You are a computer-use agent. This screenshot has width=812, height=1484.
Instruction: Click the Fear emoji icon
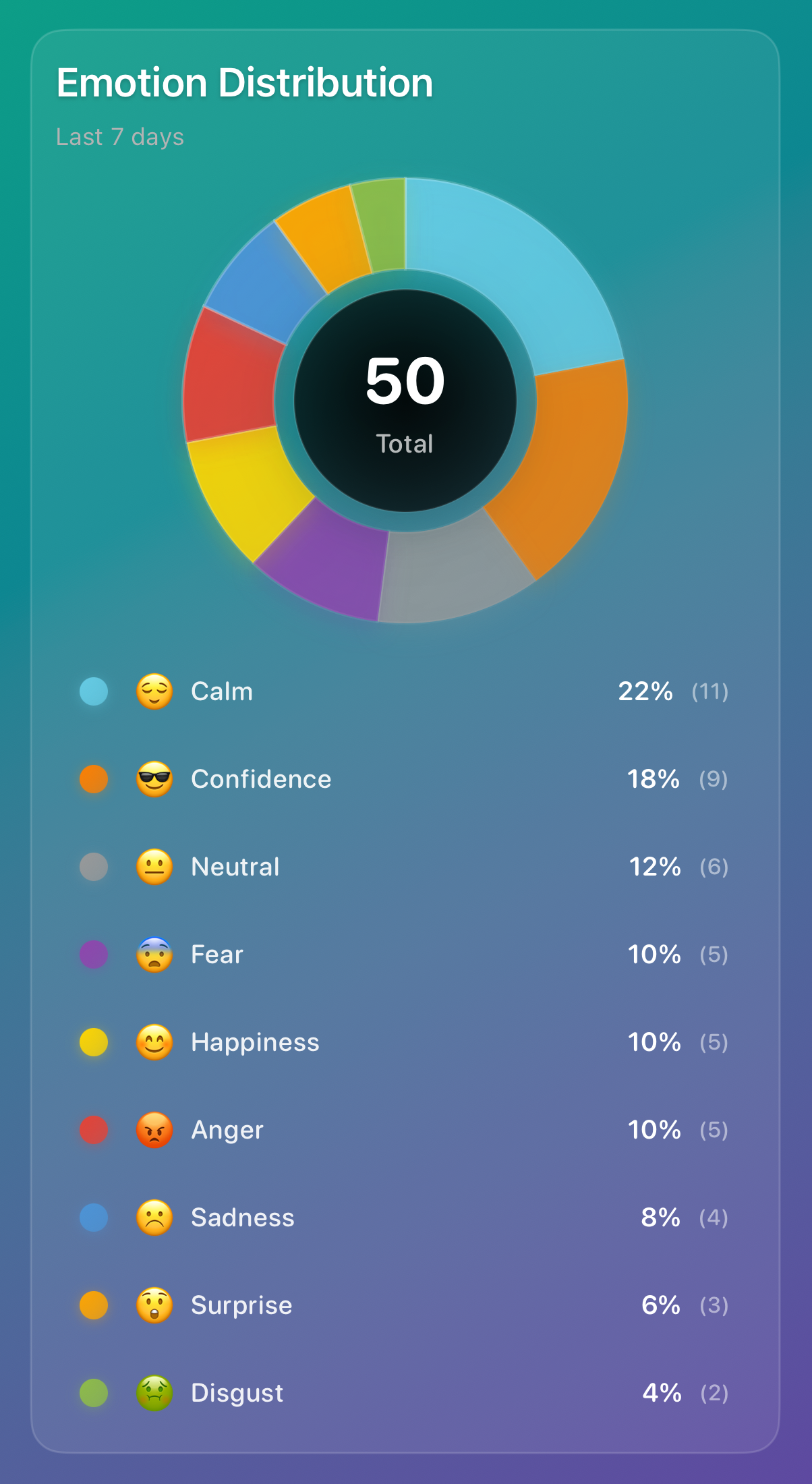pos(154,954)
